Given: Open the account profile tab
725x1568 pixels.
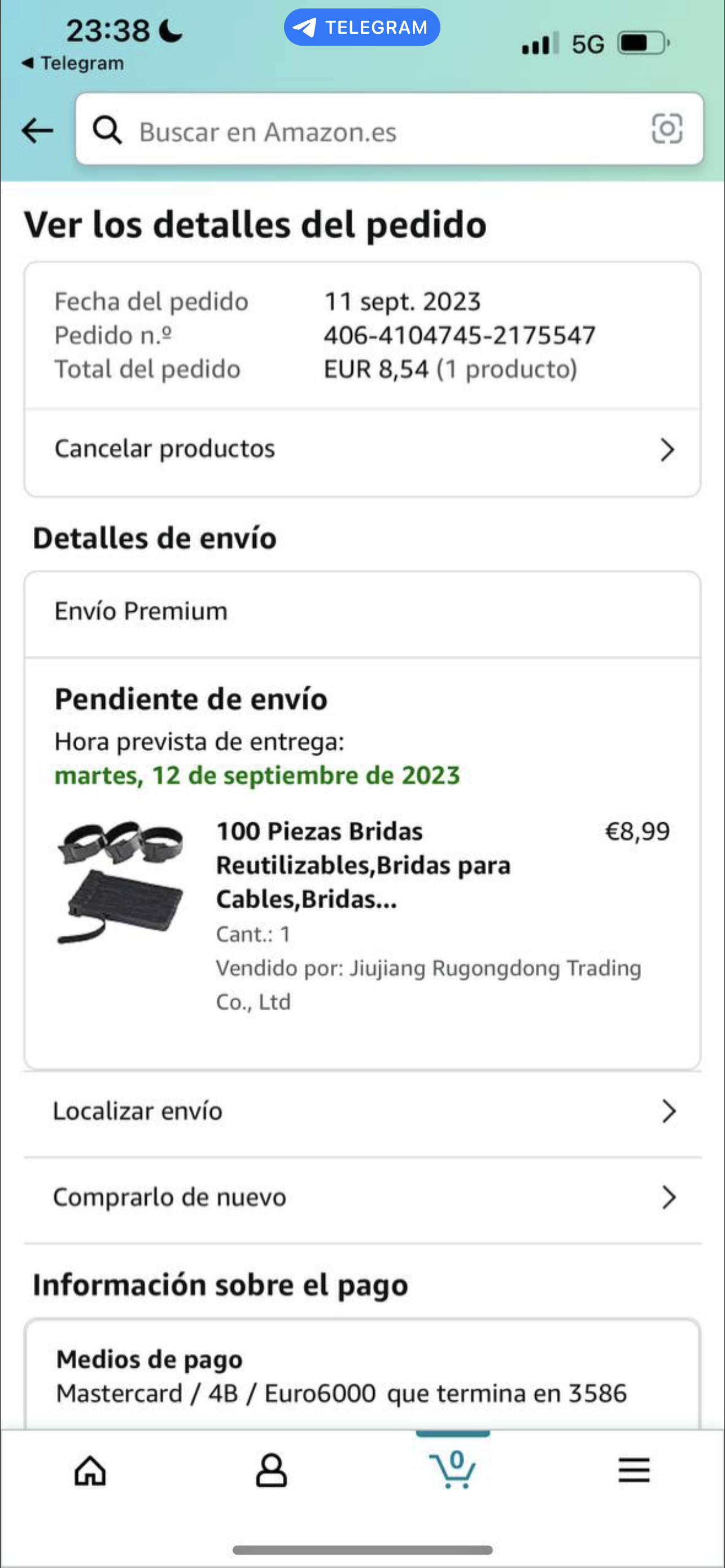Looking at the screenshot, I should [x=271, y=1470].
